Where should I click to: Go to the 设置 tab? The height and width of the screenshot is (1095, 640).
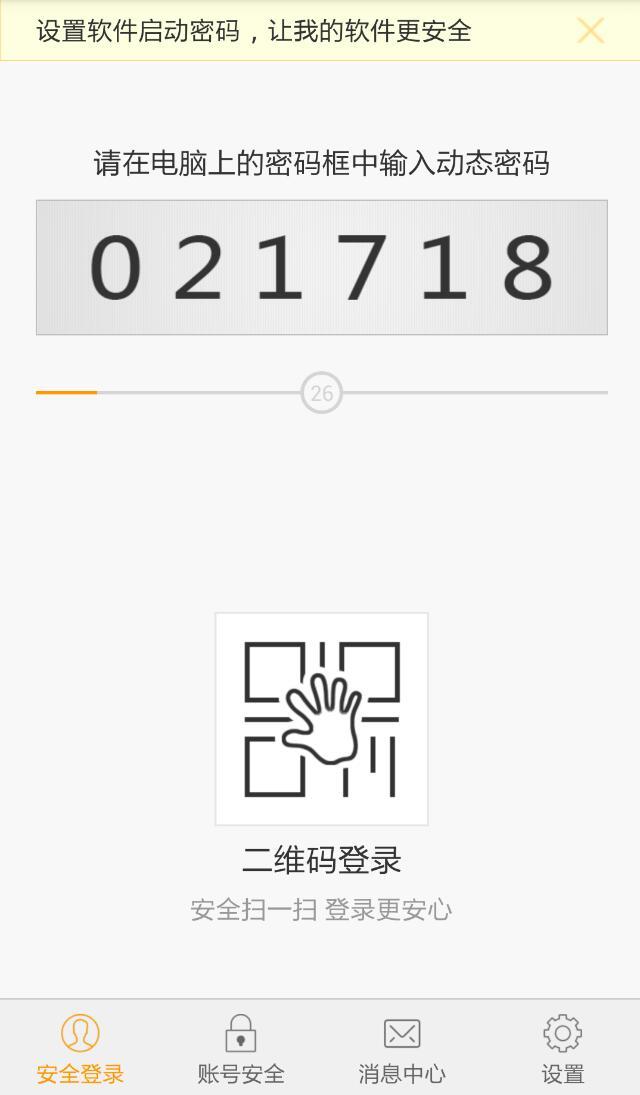(562, 1048)
